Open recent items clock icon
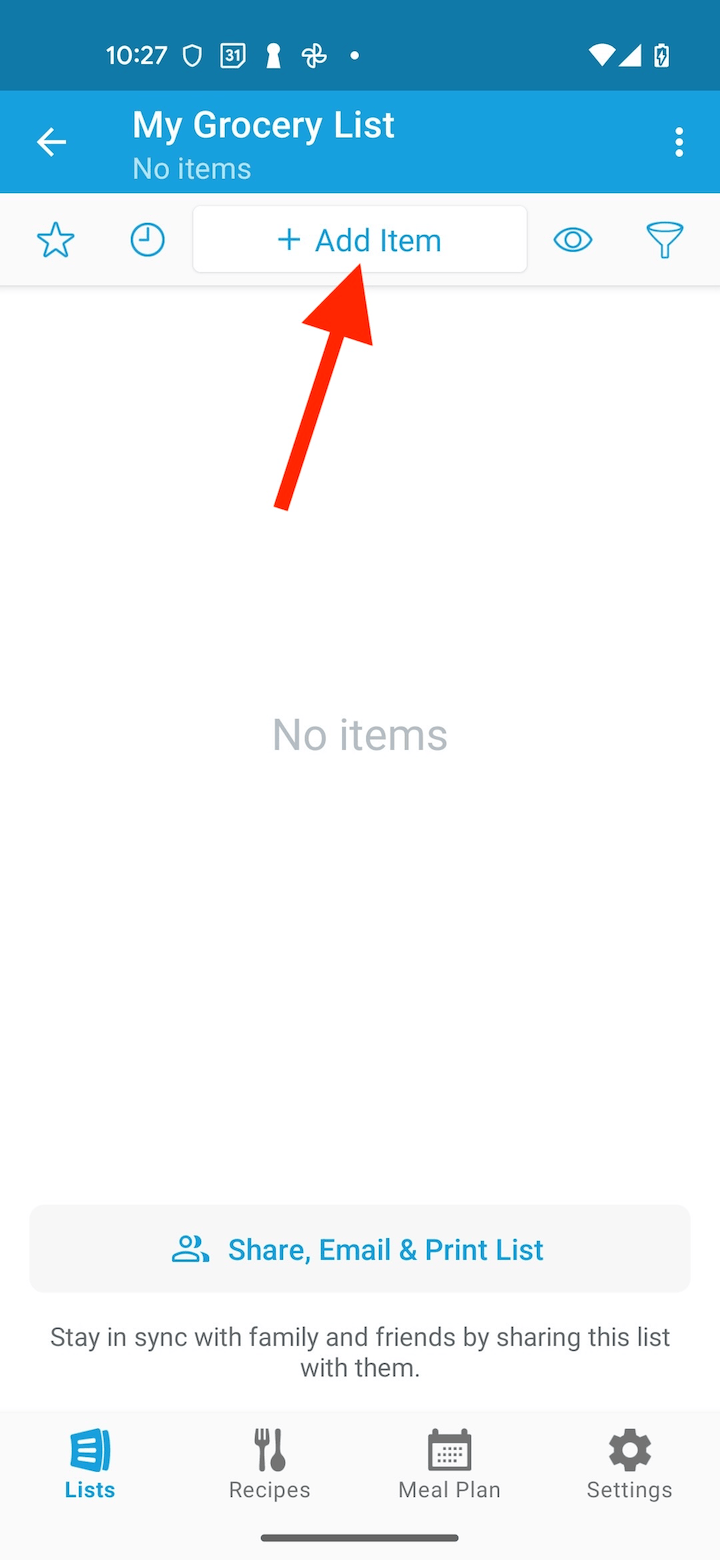Screen dimensions: 720x1560 click(x=148, y=240)
